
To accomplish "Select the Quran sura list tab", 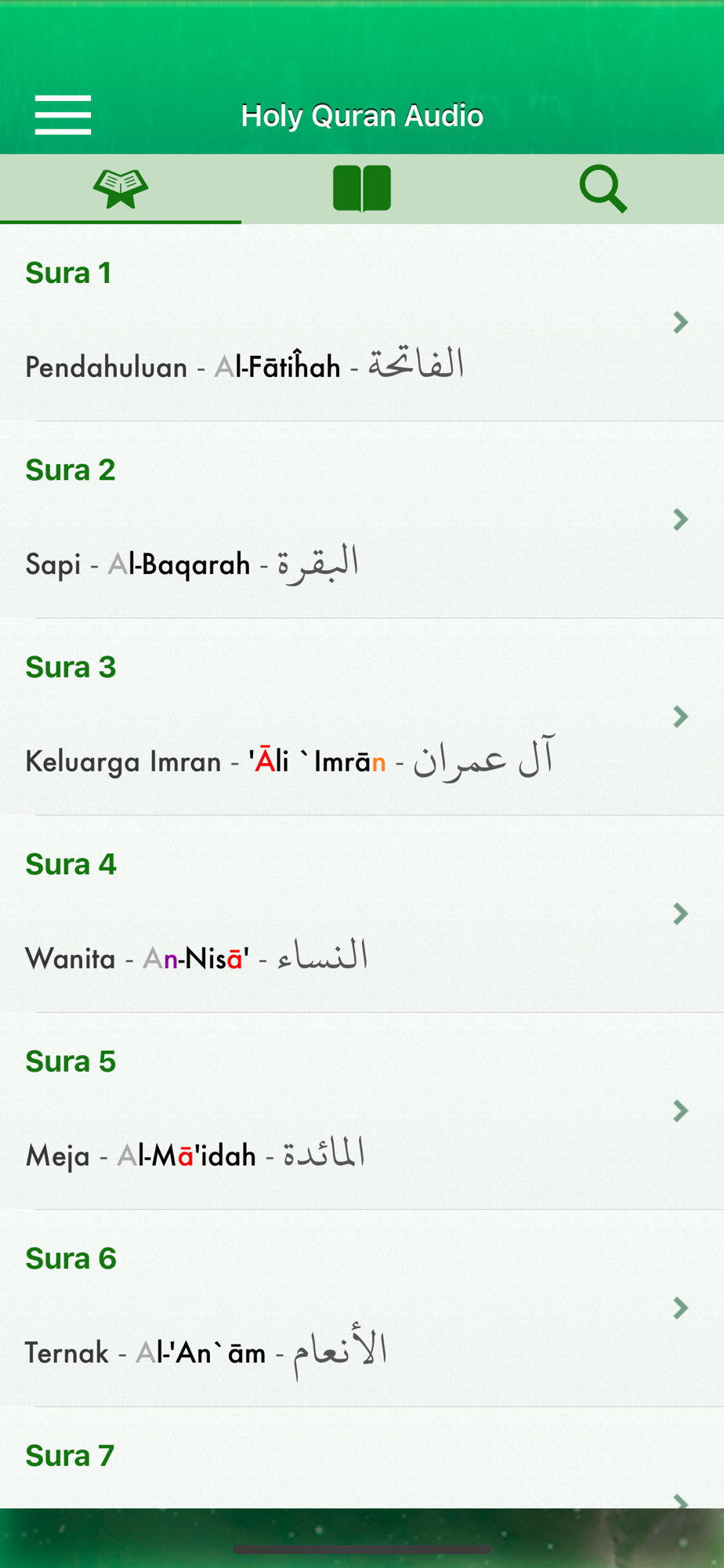I will (x=121, y=189).
